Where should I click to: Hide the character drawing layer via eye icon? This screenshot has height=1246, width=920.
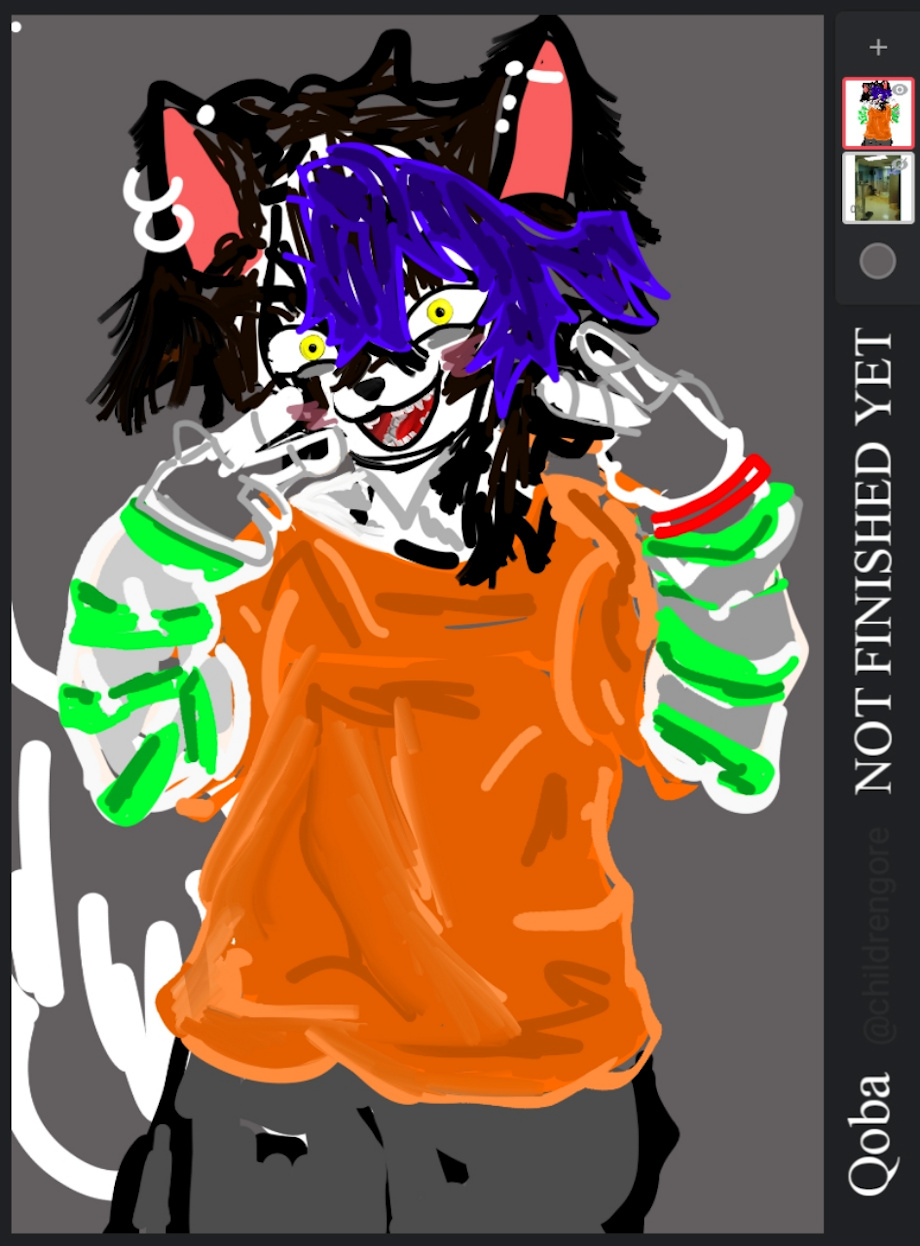coord(900,90)
